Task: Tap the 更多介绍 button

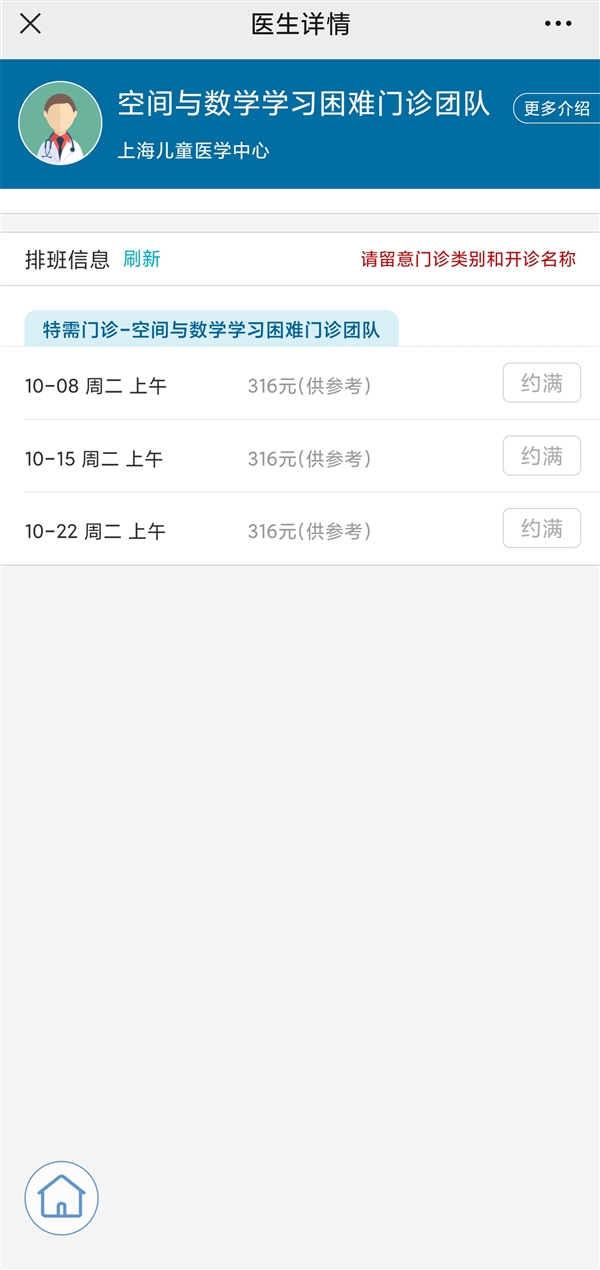Action: coord(556,109)
